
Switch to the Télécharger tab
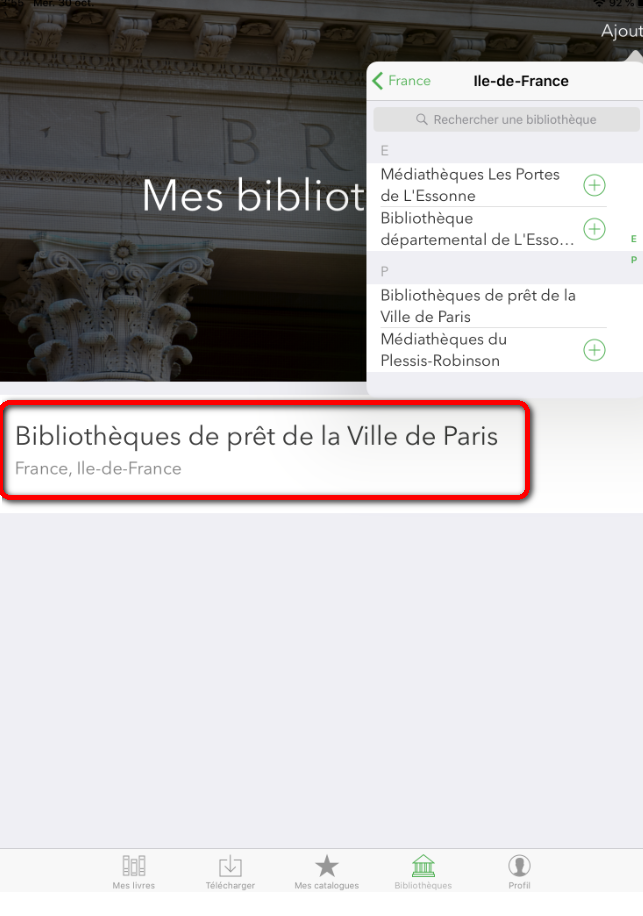tap(230, 871)
